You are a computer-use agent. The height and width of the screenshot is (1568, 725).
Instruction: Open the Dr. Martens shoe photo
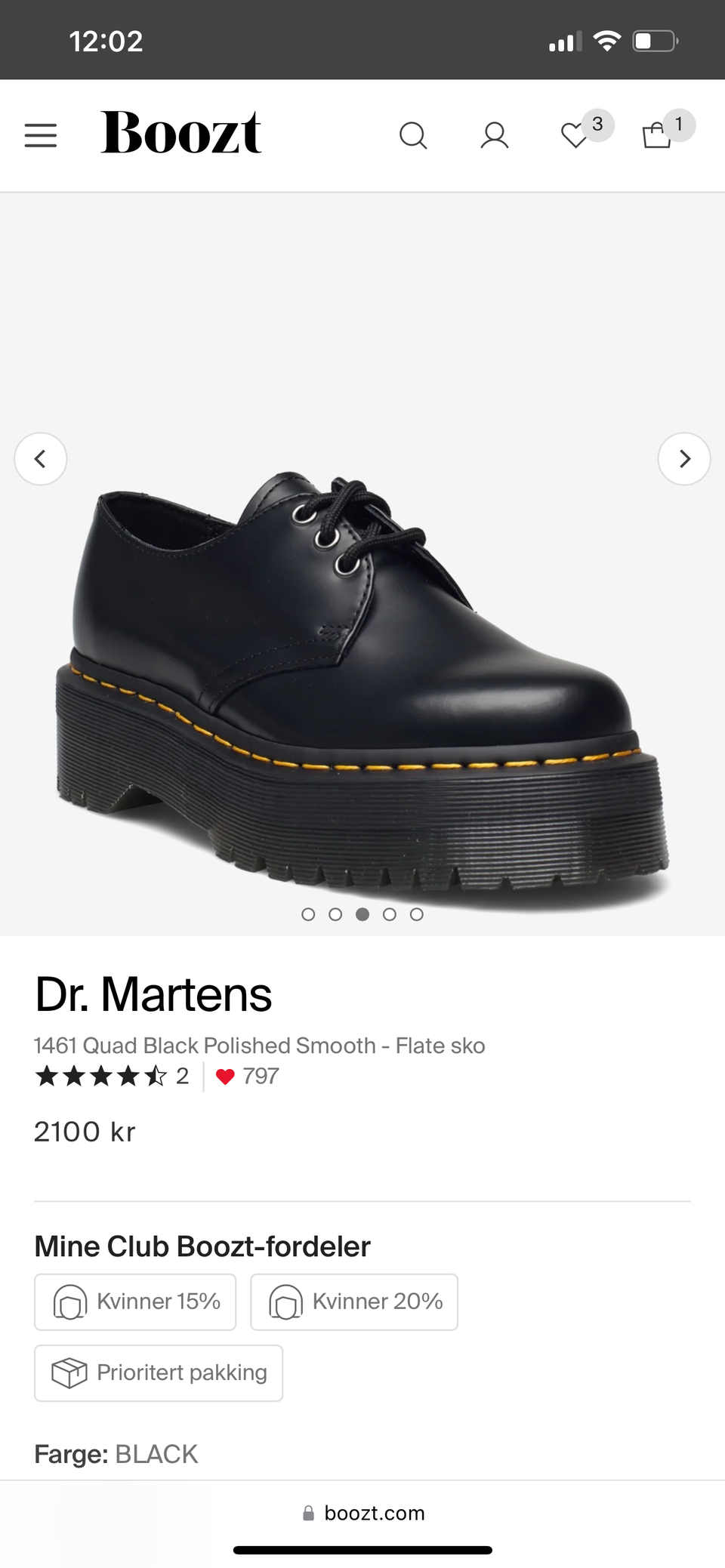(x=362, y=679)
